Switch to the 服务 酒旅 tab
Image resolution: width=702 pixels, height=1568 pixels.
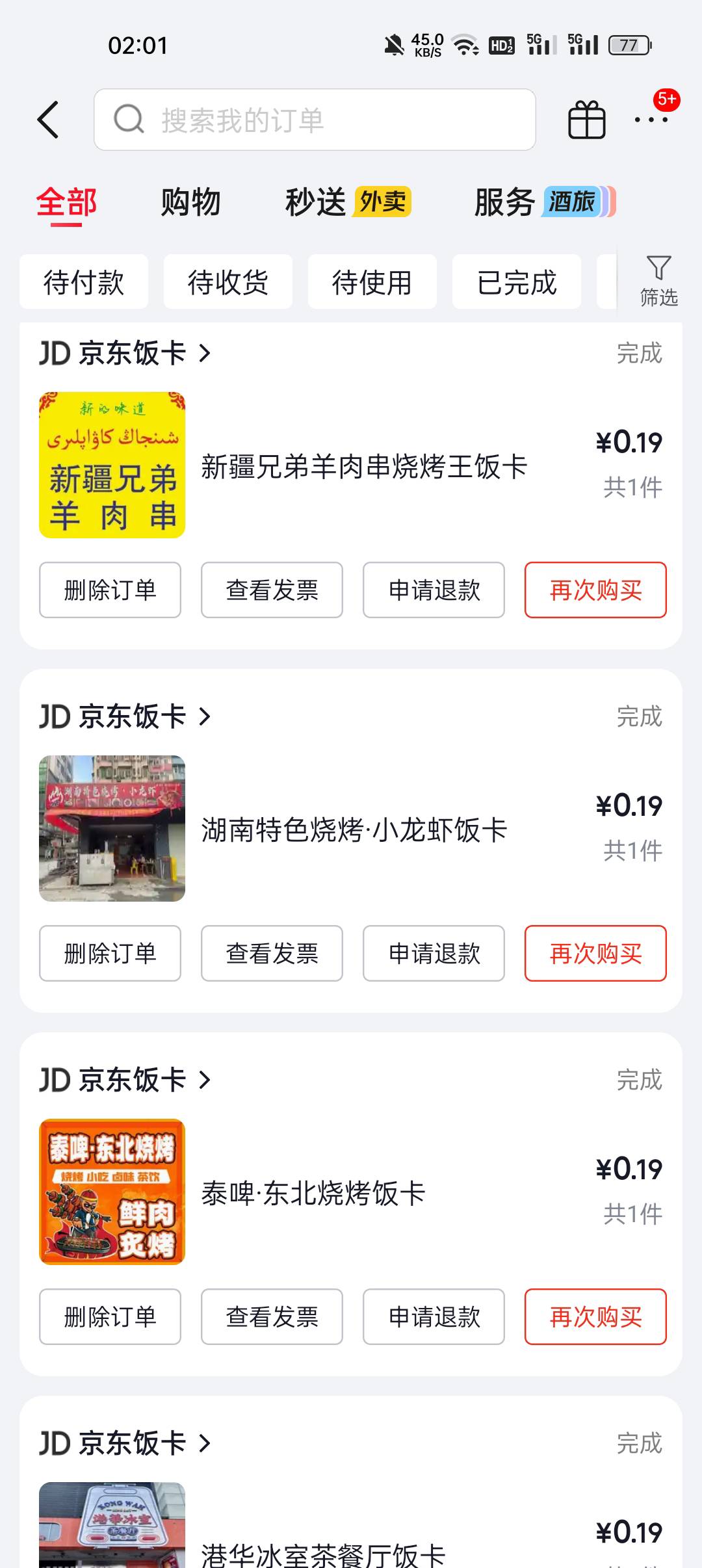[543, 202]
